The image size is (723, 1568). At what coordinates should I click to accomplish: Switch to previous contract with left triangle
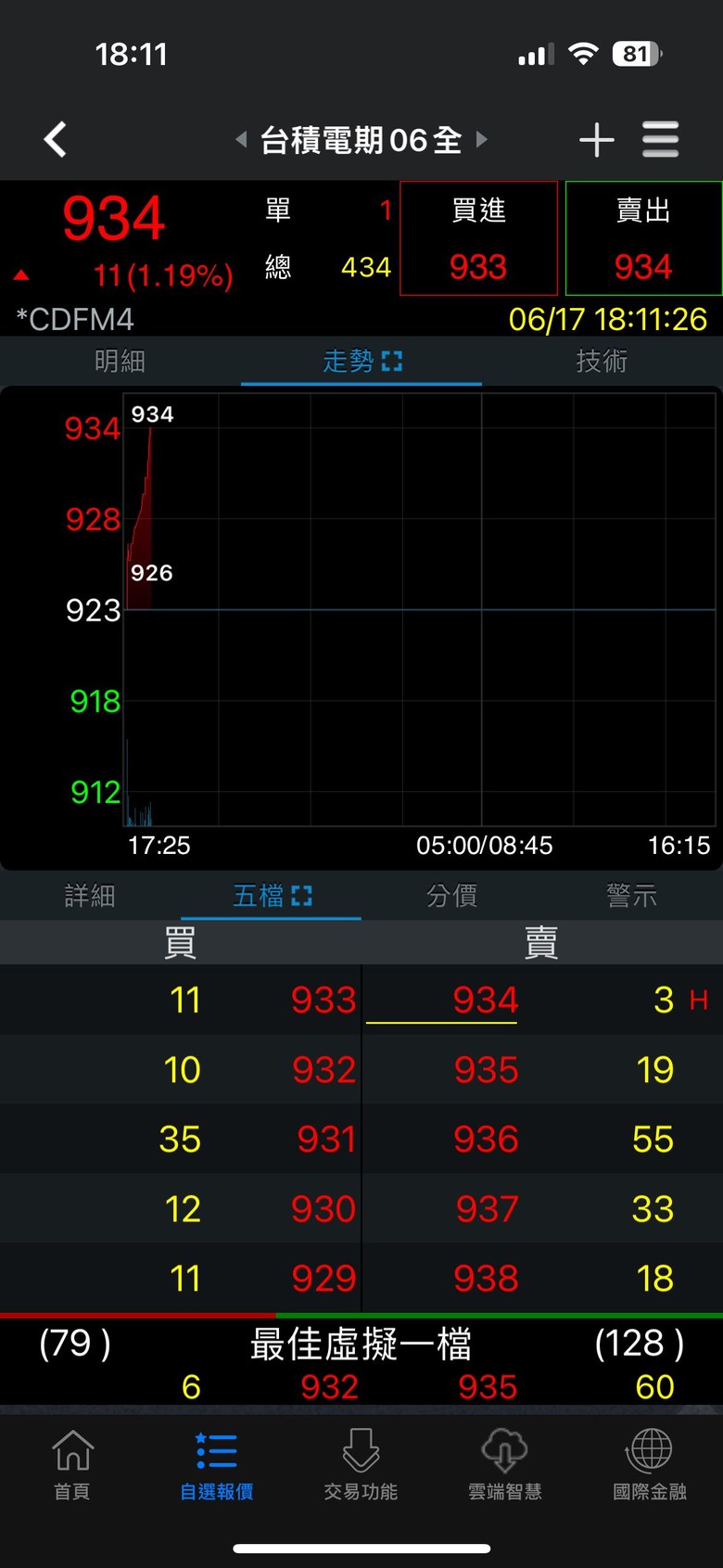(x=241, y=140)
